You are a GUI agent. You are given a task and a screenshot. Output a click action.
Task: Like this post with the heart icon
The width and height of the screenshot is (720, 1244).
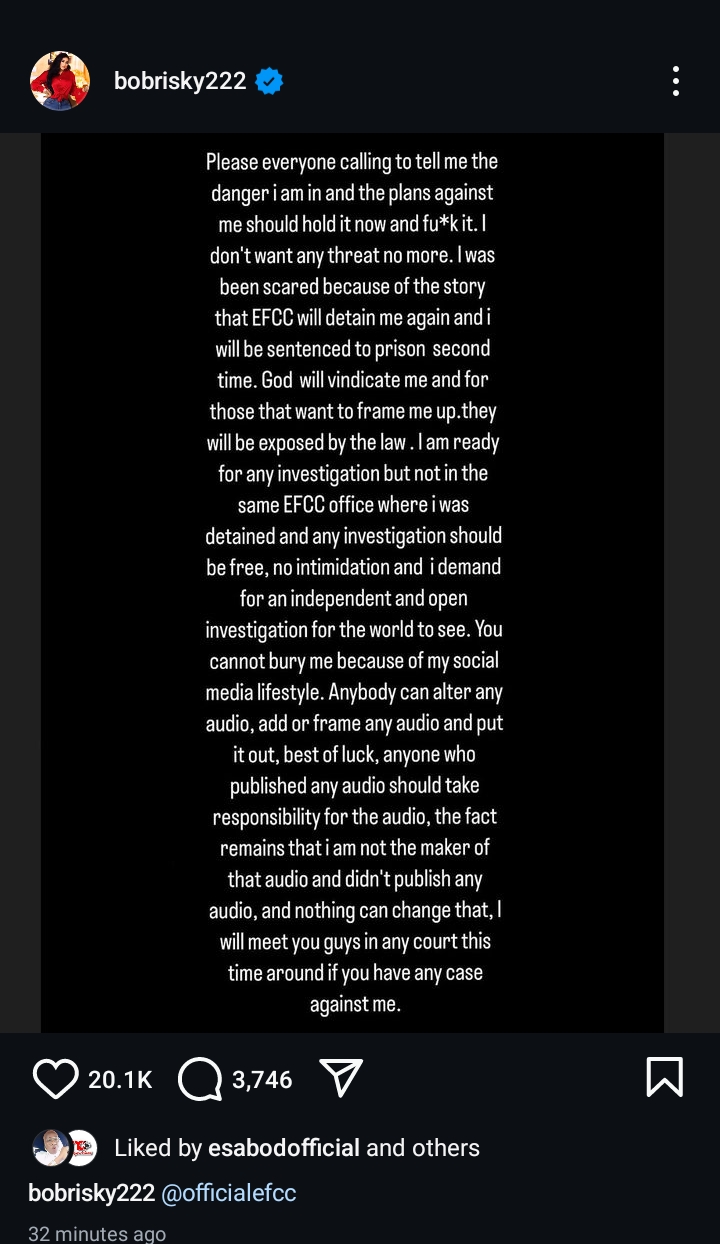pos(55,1079)
